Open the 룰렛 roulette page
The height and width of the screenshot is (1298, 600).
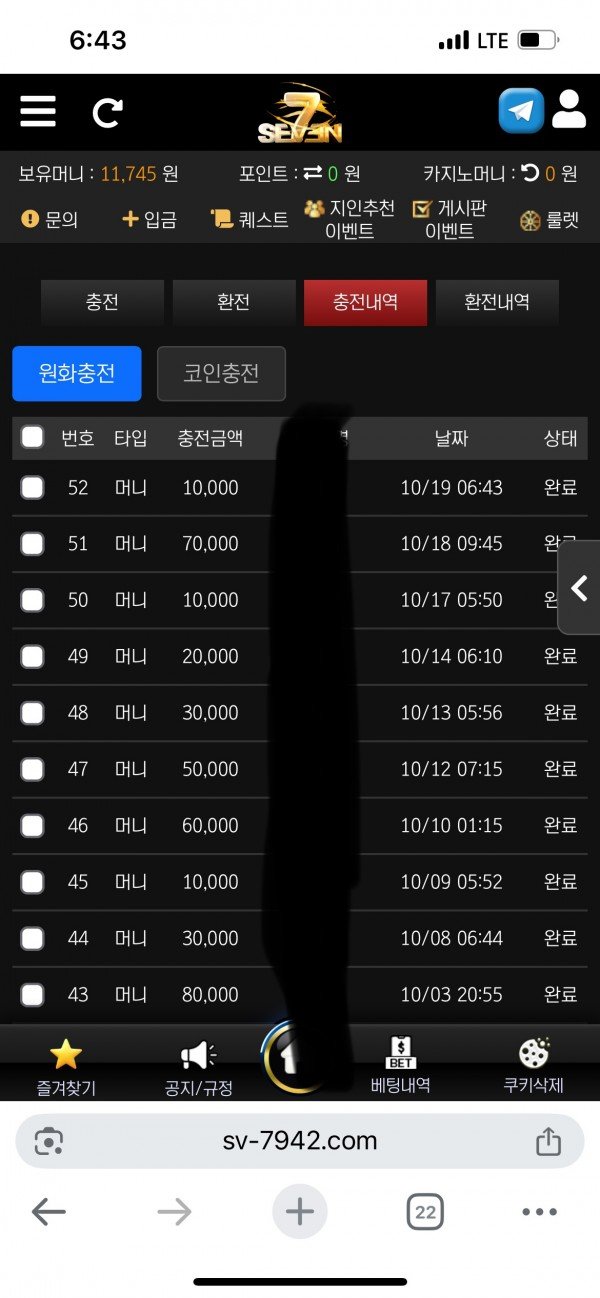pos(549,220)
